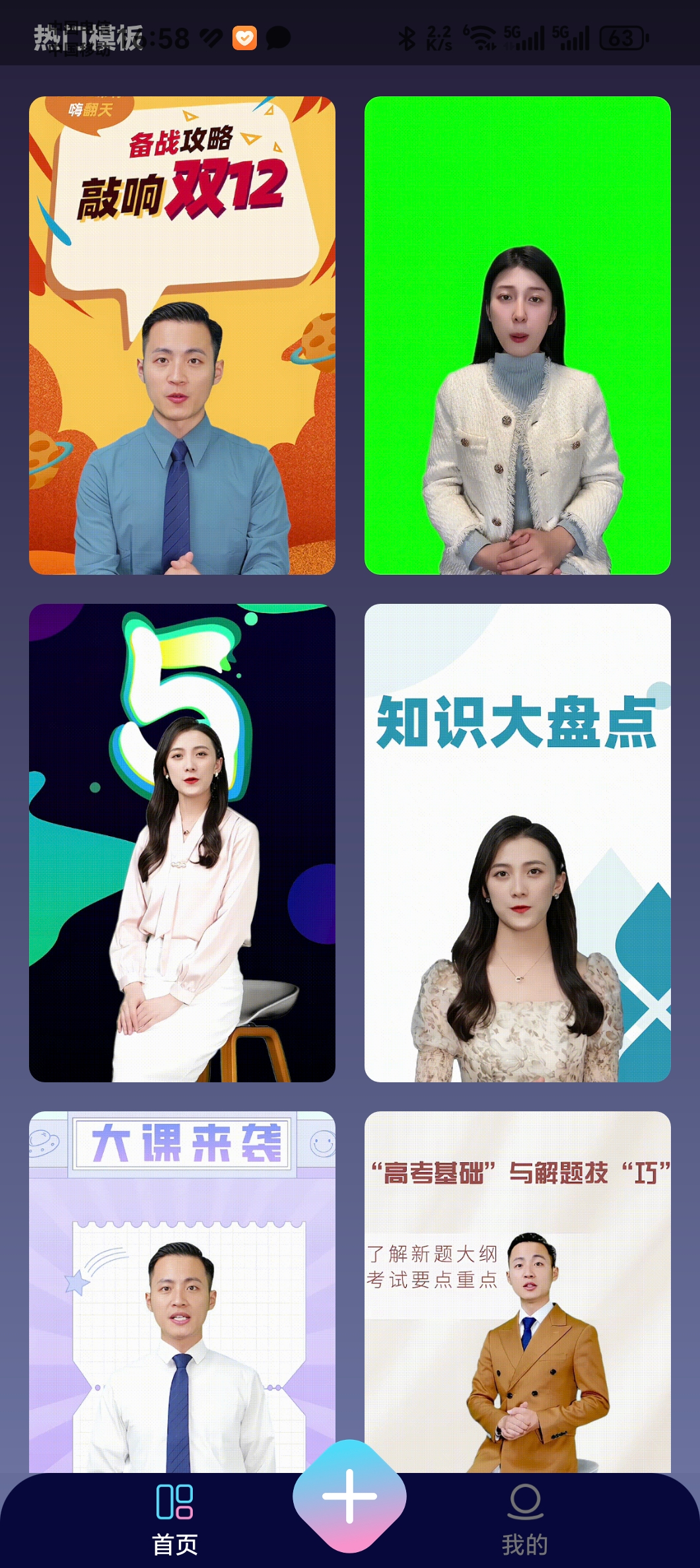Choose the 知识大盘点 template

pos(518,843)
